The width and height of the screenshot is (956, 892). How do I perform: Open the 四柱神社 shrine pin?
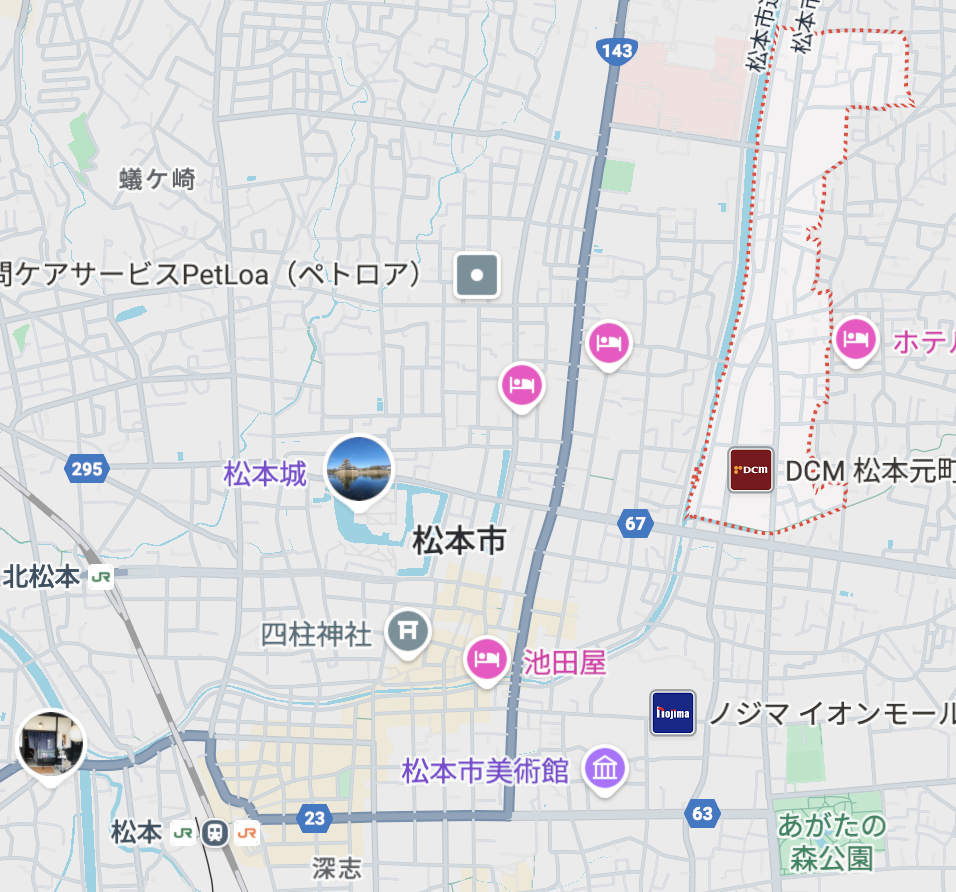[x=408, y=631]
